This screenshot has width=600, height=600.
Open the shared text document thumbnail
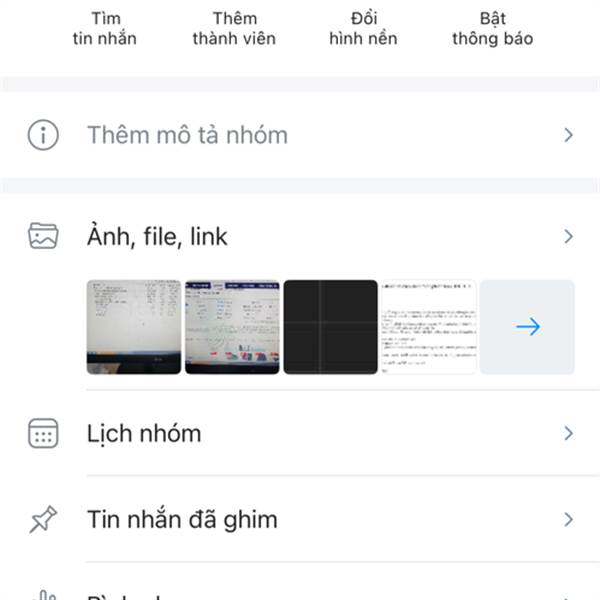tap(429, 327)
